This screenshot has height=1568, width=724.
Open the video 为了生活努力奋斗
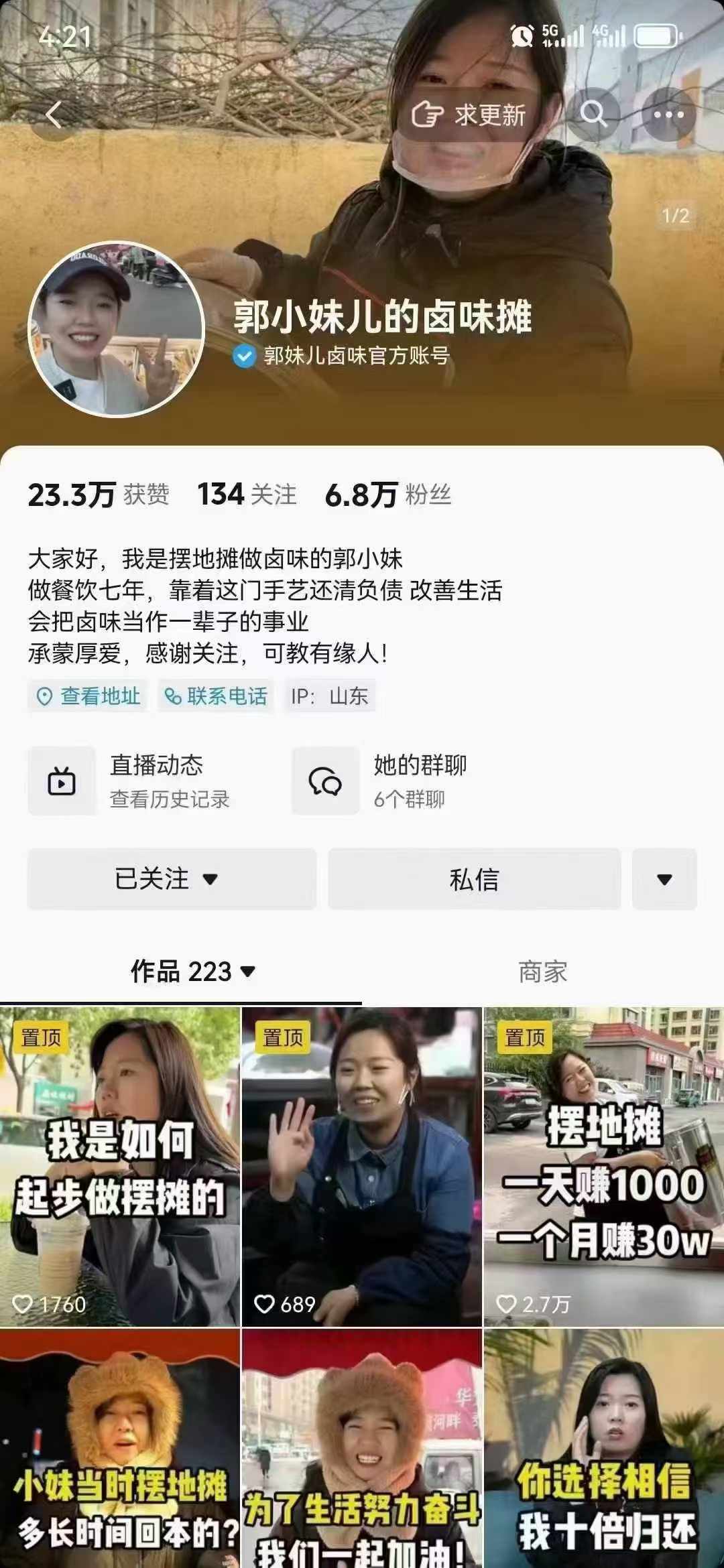(x=361, y=1447)
